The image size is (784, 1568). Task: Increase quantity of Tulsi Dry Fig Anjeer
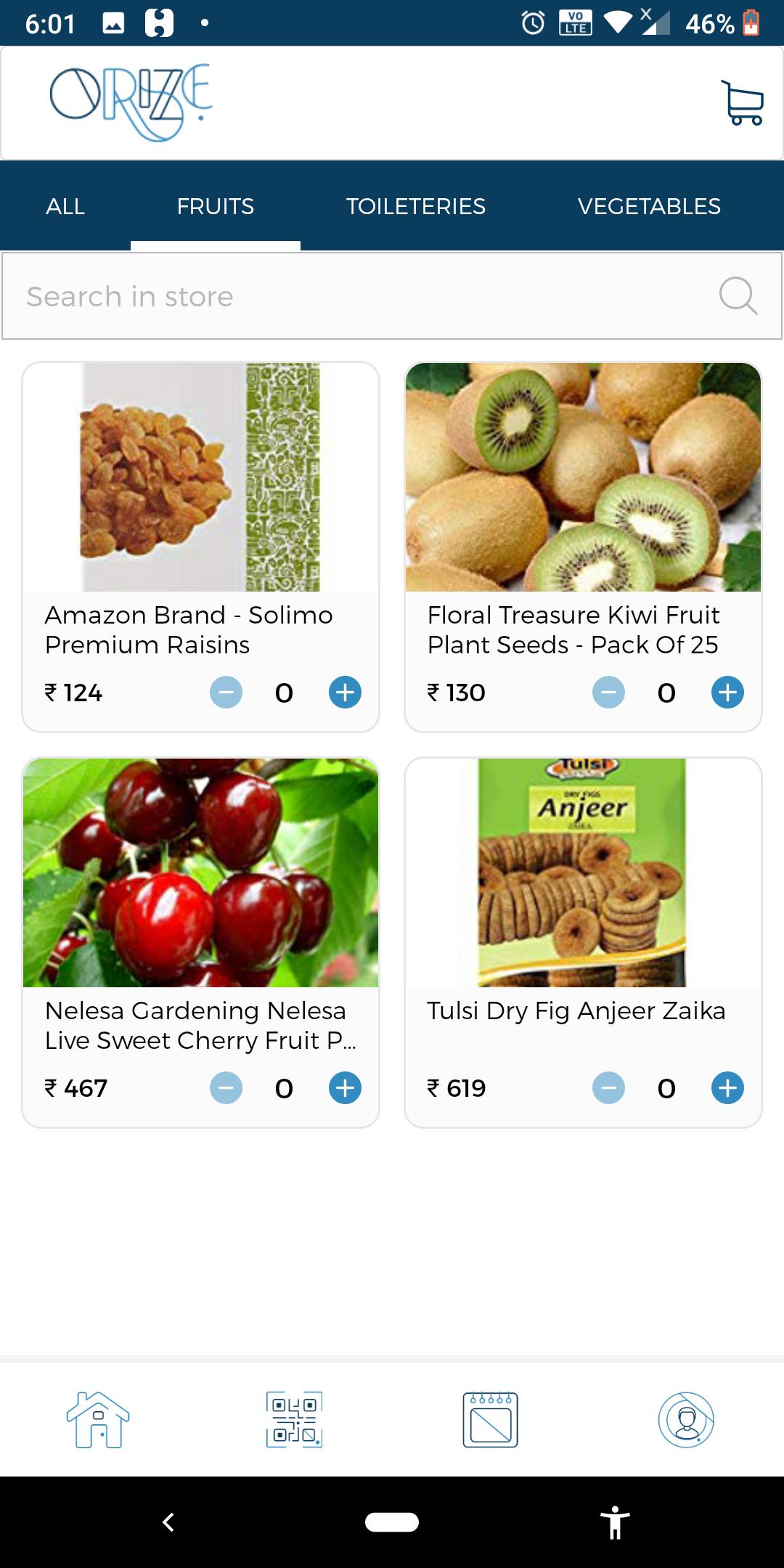click(727, 1088)
